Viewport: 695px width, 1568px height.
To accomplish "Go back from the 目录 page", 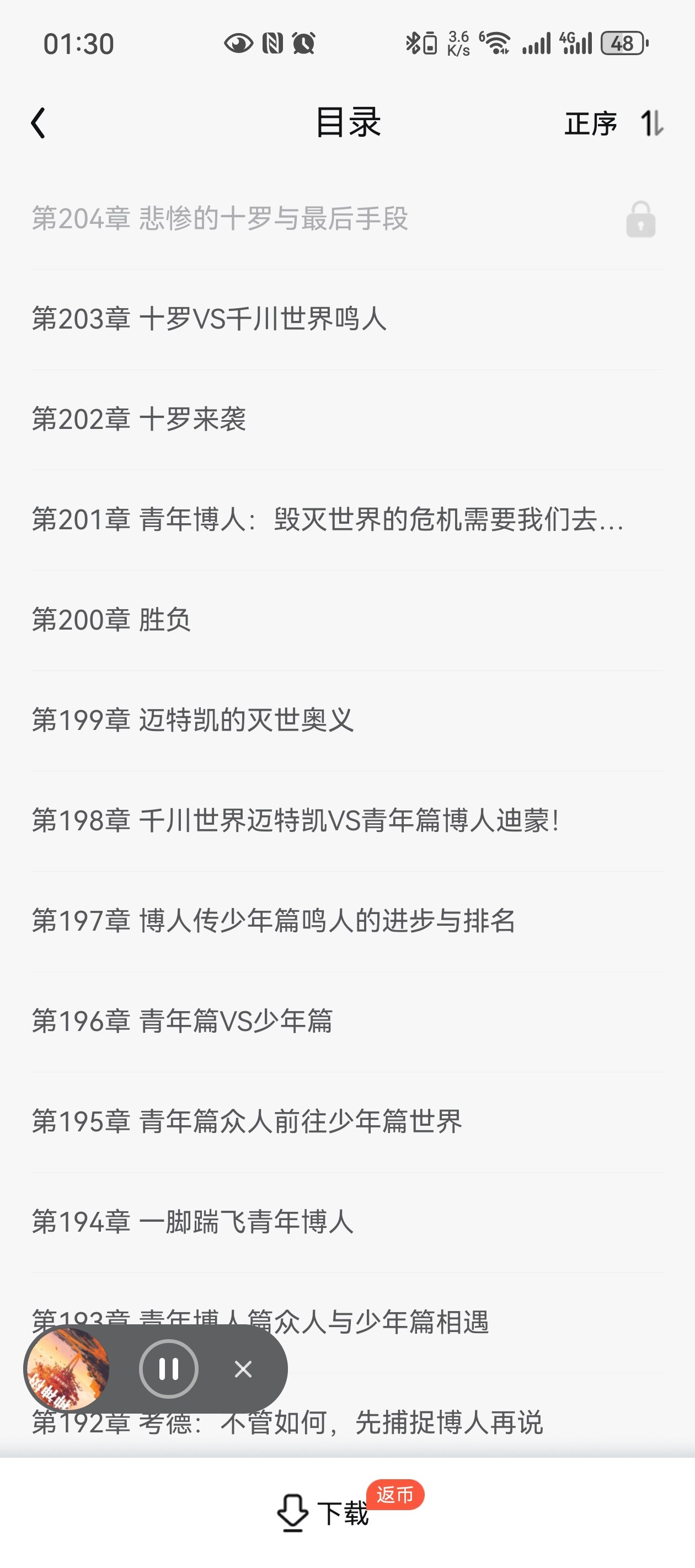I will (39, 123).
